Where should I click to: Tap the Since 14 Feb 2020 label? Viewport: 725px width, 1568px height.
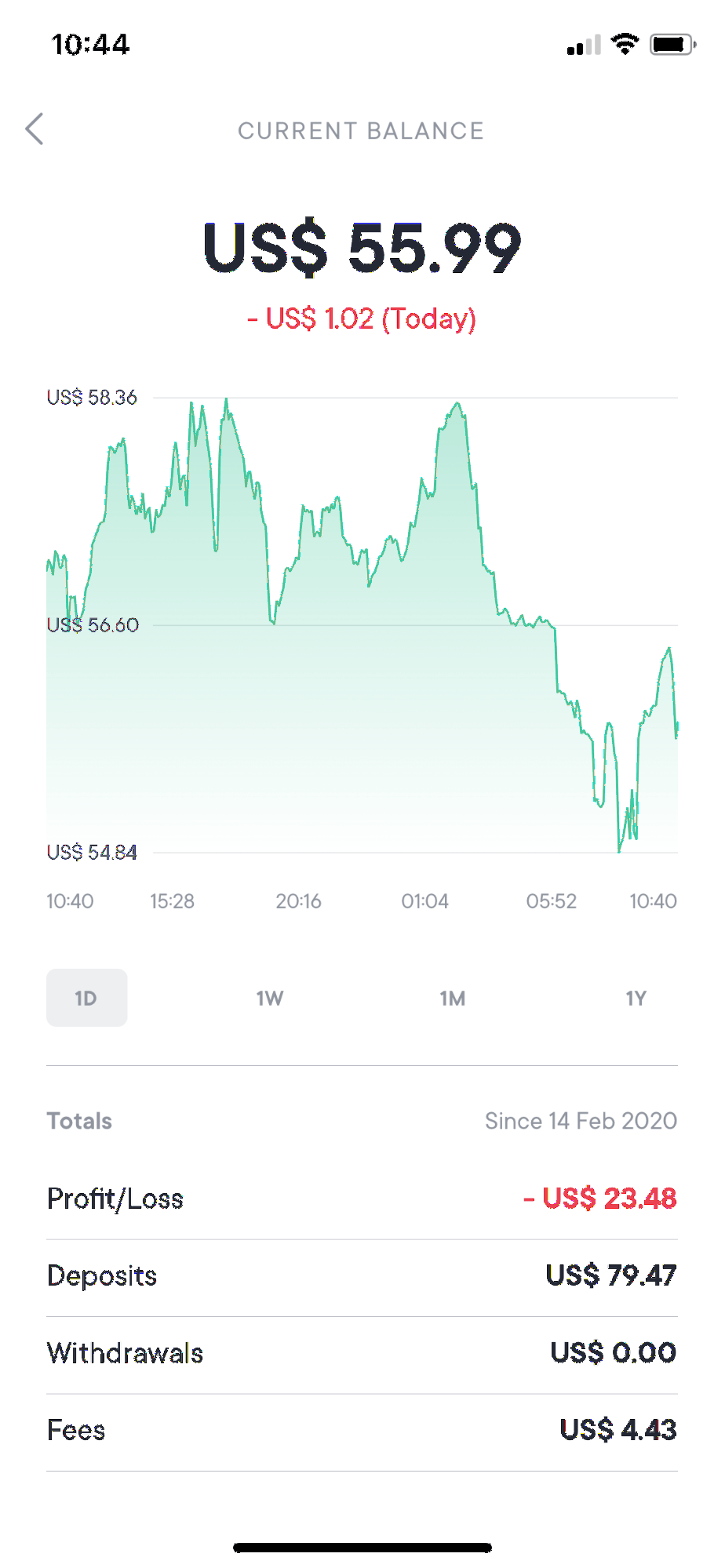[x=581, y=1120]
